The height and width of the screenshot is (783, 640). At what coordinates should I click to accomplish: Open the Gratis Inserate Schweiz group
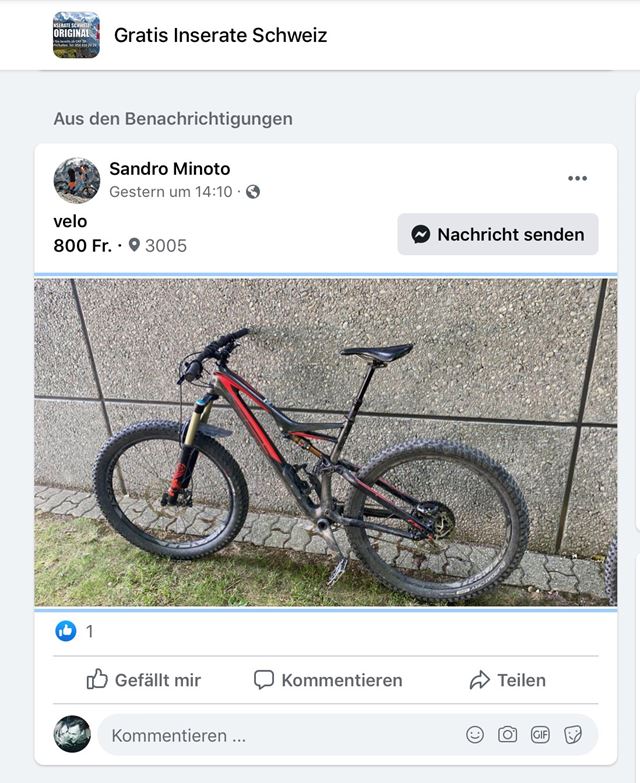[220, 35]
